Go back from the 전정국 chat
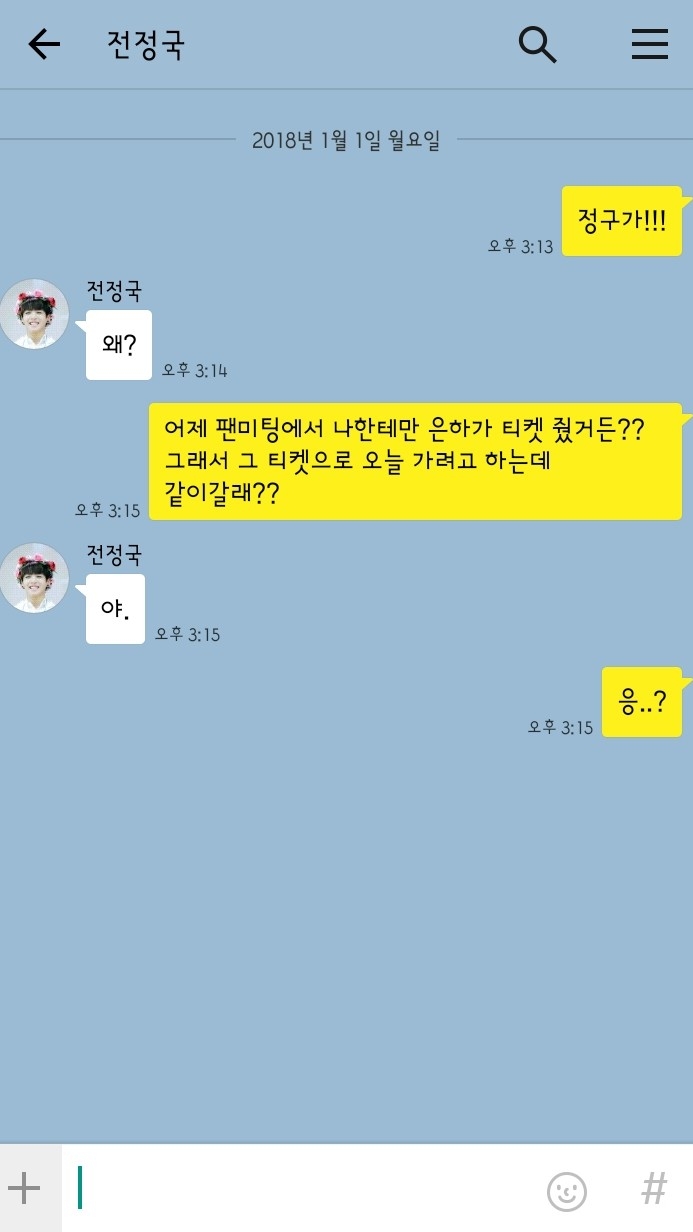 coord(44,45)
